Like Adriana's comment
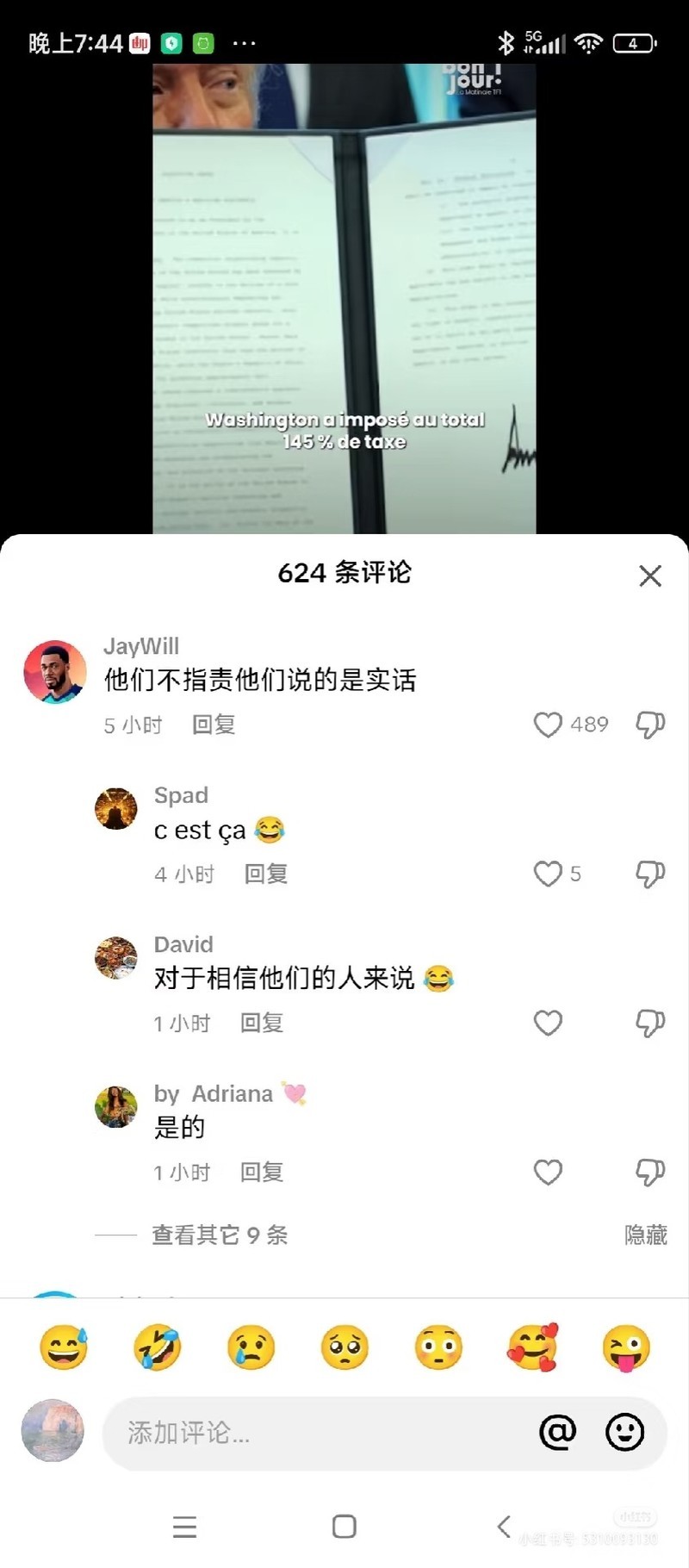This screenshot has width=689, height=1568. tap(548, 1172)
